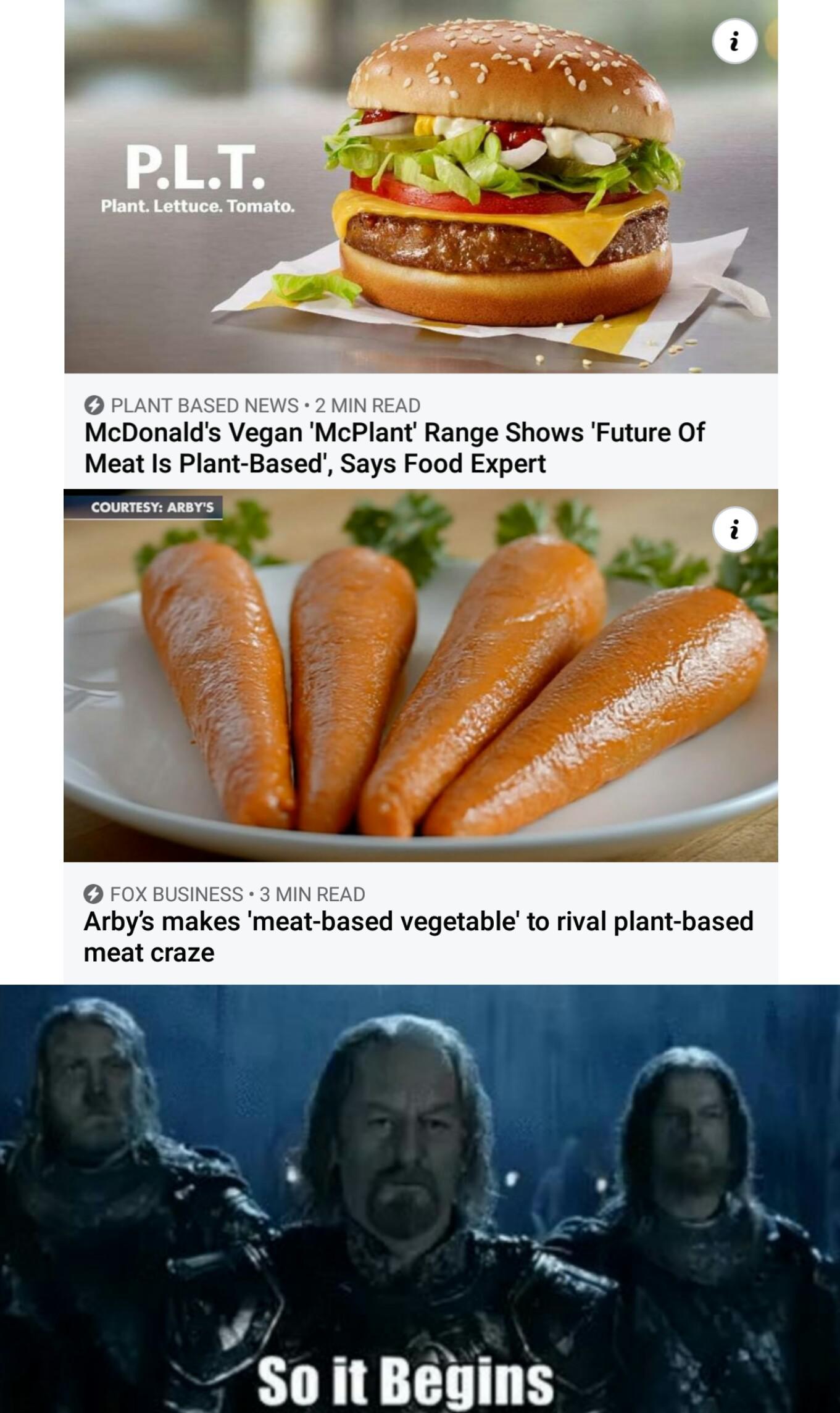Click the Courtesy: Arby's watermark badge
Image resolution: width=840 pixels, height=1413 pixels.
151,507
